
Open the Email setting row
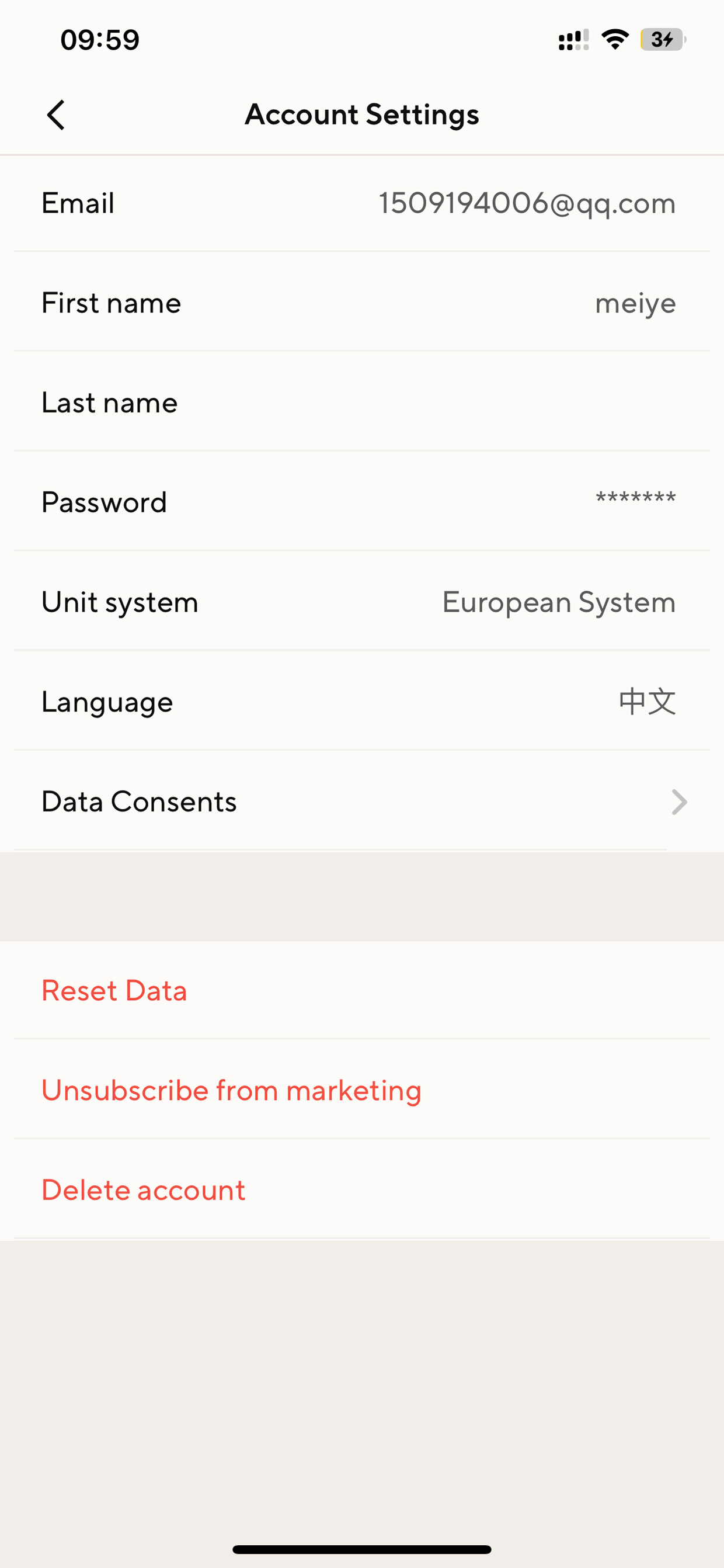coord(362,203)
